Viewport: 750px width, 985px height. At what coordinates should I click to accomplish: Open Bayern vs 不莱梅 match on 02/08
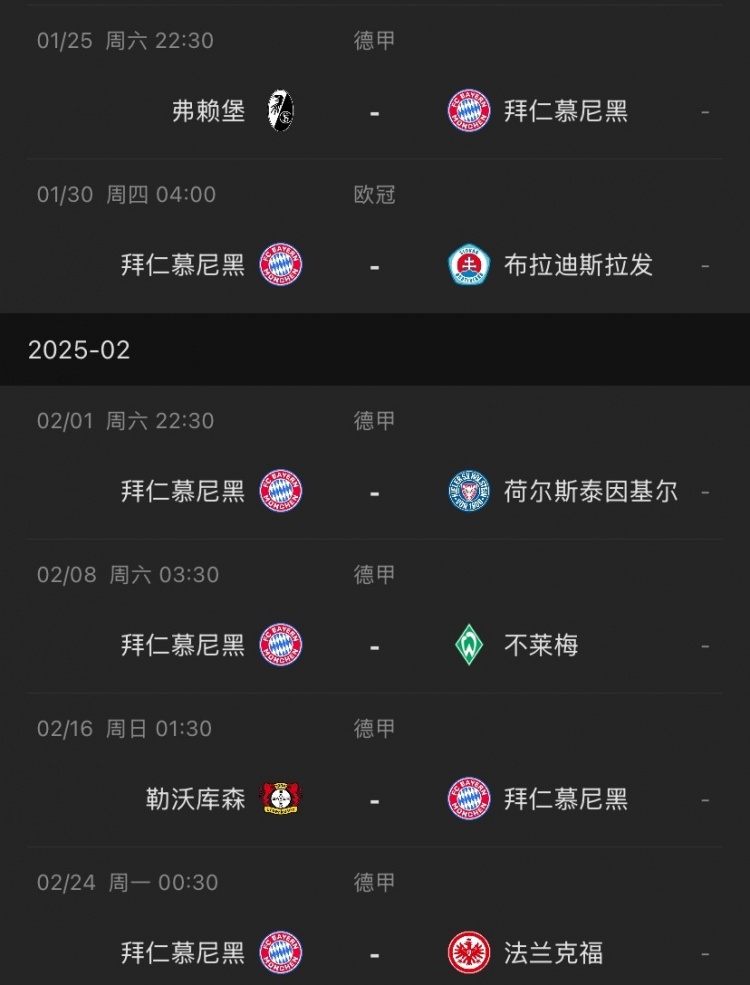click(374, 645)
